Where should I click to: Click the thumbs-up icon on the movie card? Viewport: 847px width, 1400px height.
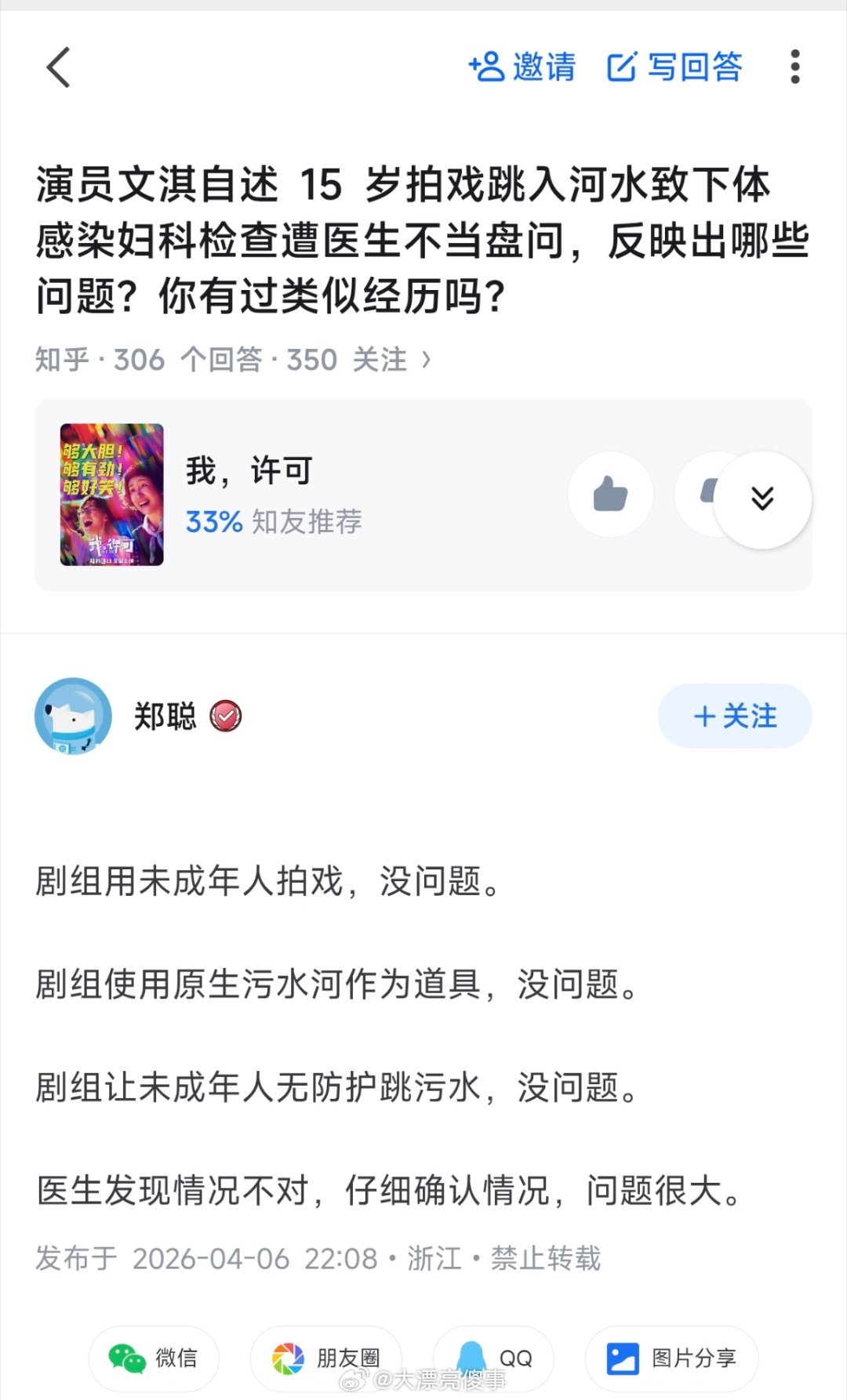pyautogui.click(x=610, y=495)
